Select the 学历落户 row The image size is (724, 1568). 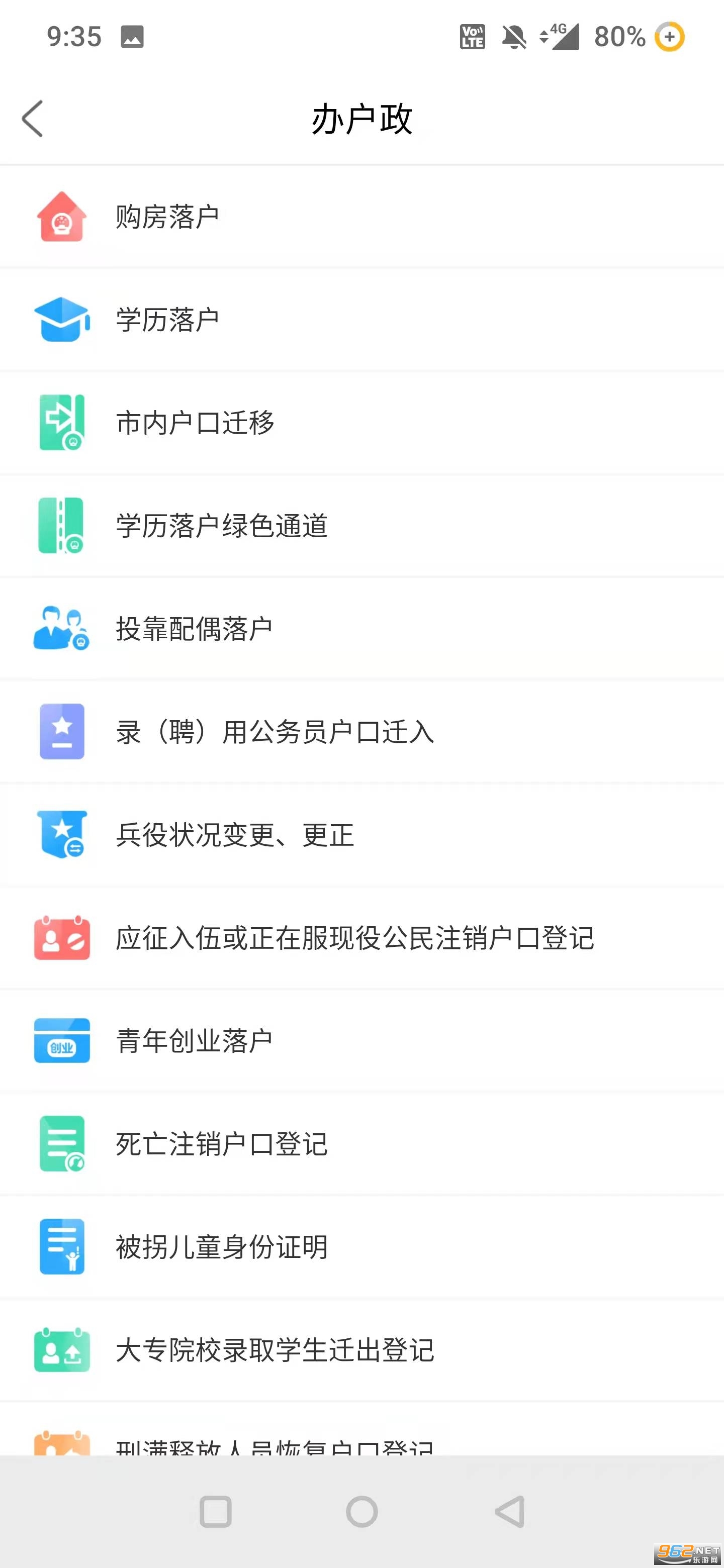pos(167,320)
